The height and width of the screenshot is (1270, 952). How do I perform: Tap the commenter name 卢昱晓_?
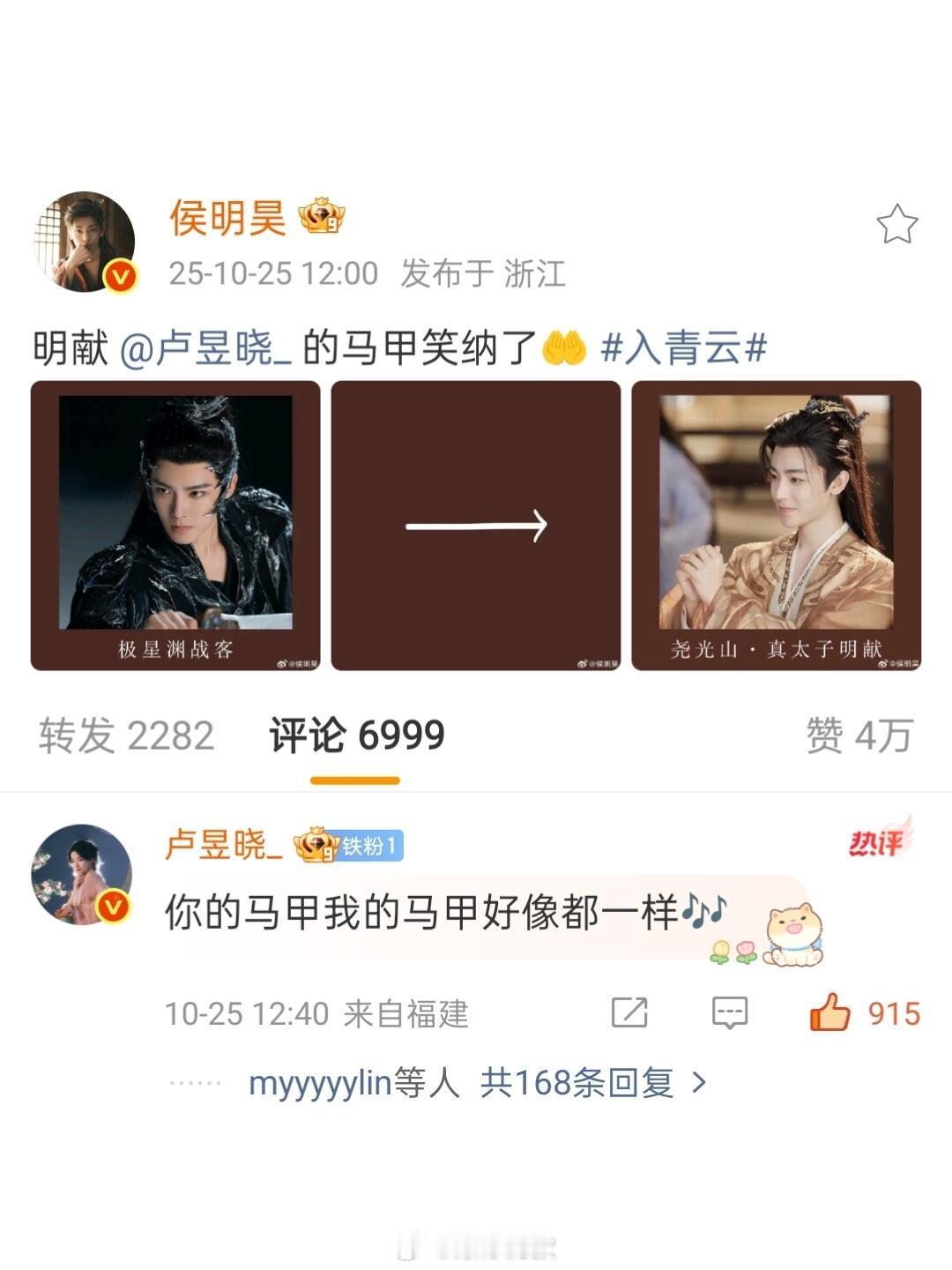(x=223, y=845)
